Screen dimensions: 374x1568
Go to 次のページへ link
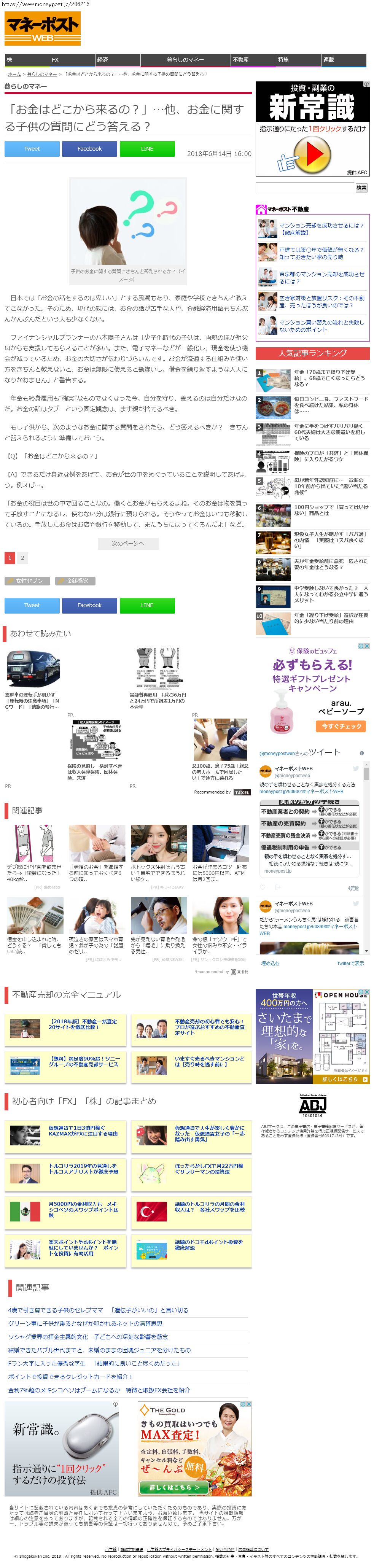pyautogui.click(x=128, y=543)
